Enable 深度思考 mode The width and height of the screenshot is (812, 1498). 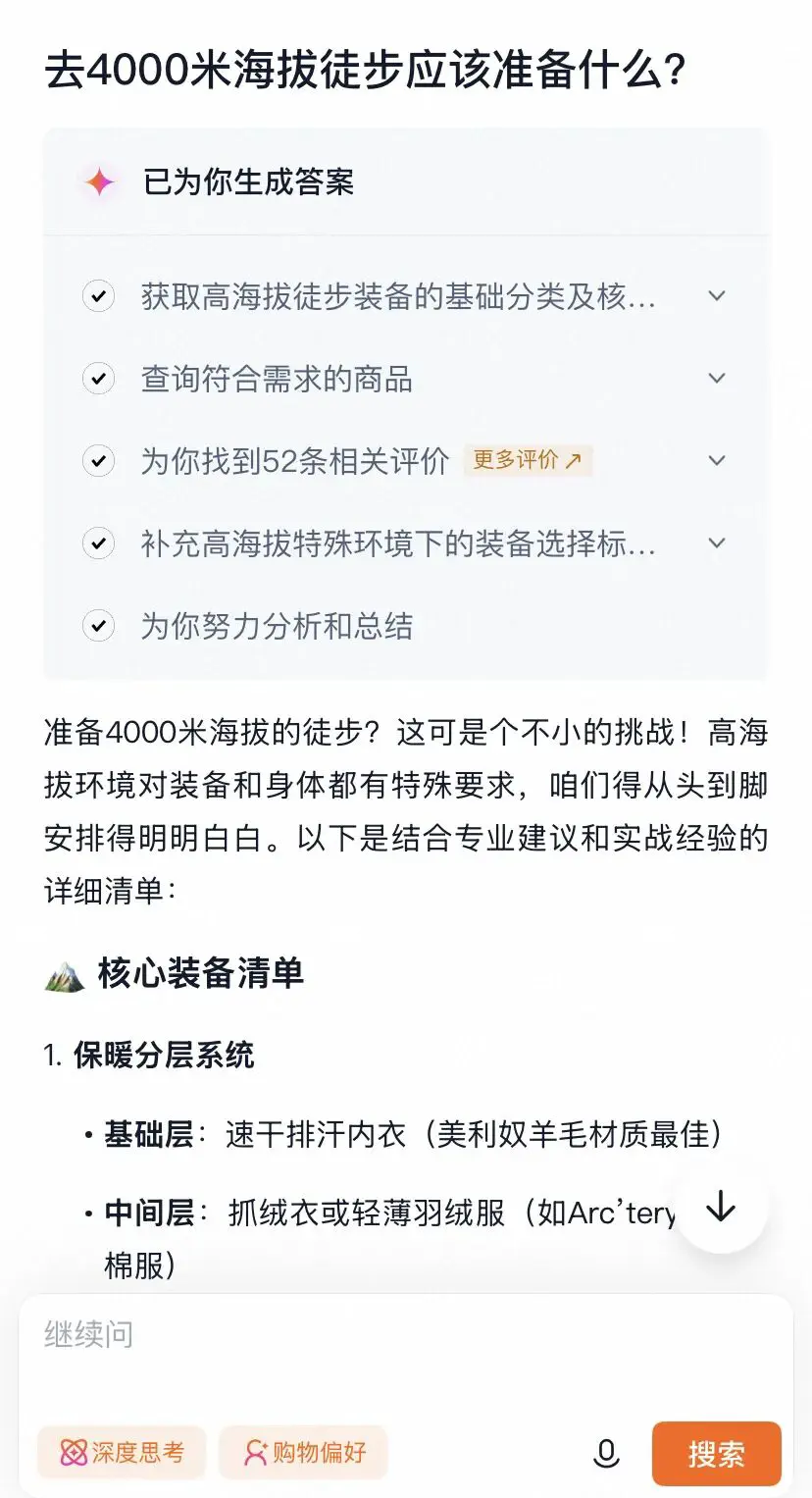click(x=122, y=1453)
